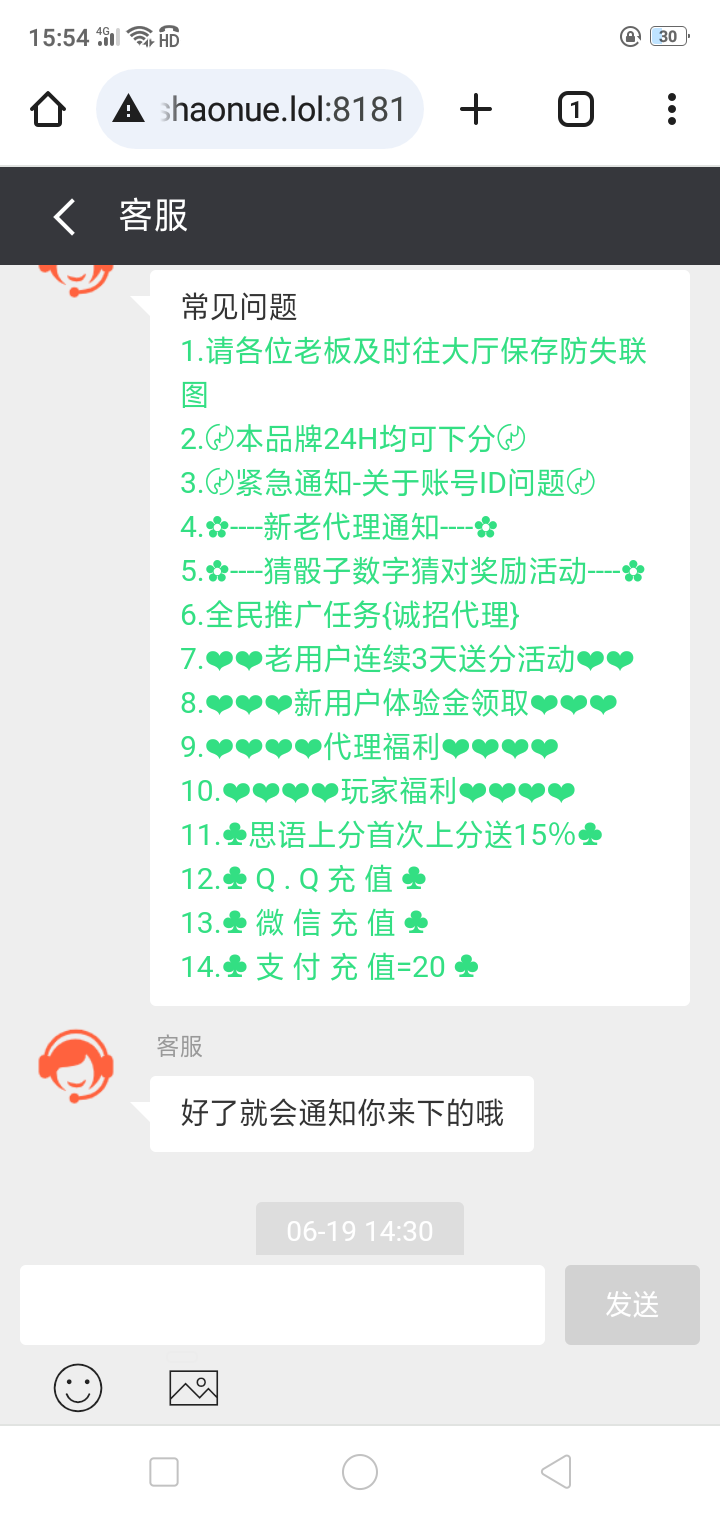The width and height of the screenshot is (720, 1520).
Task: Open FAQ 9 代理福利
Action: click(x=369, y=747)
